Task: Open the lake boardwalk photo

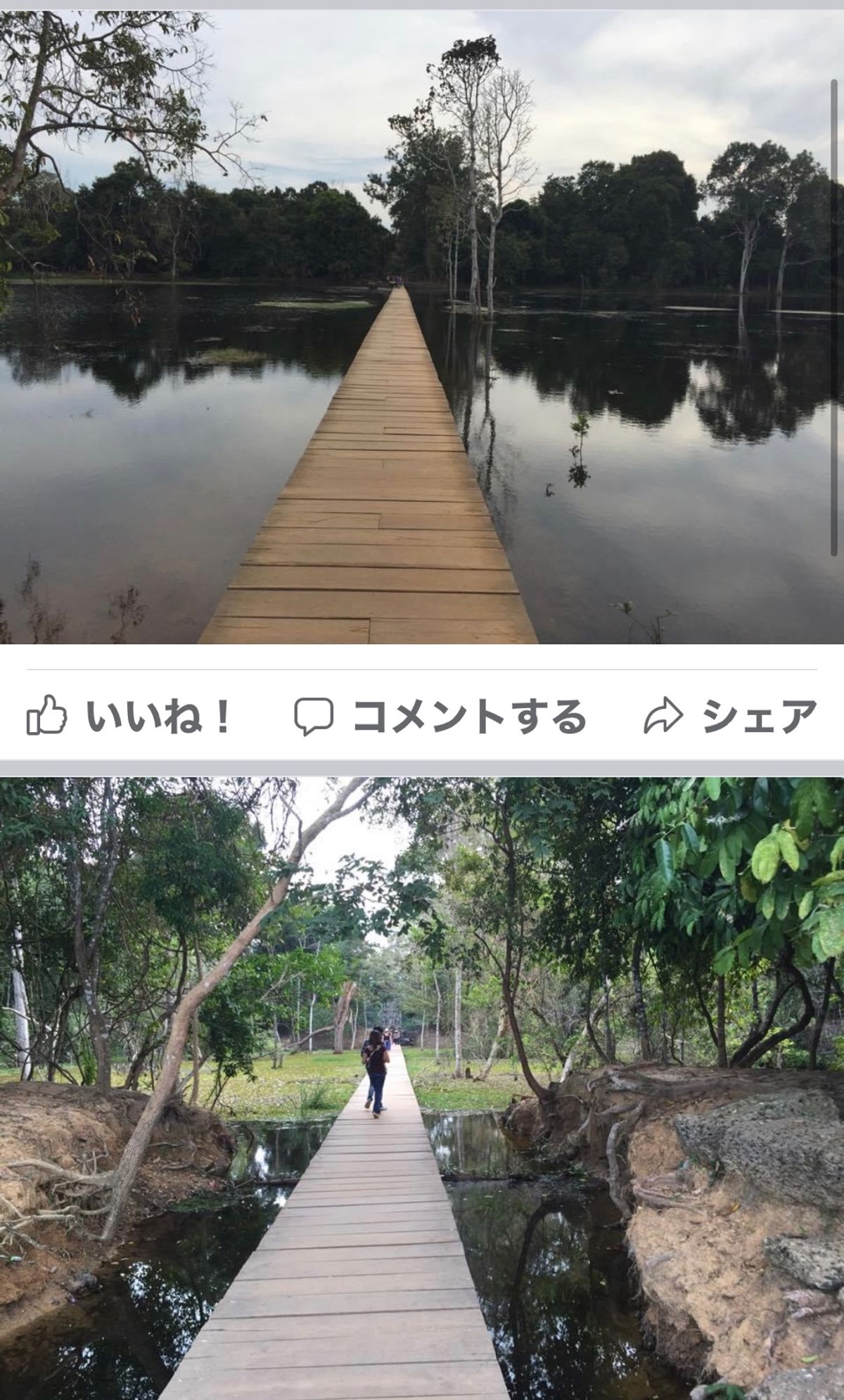Action: click(x=422, y=327)
